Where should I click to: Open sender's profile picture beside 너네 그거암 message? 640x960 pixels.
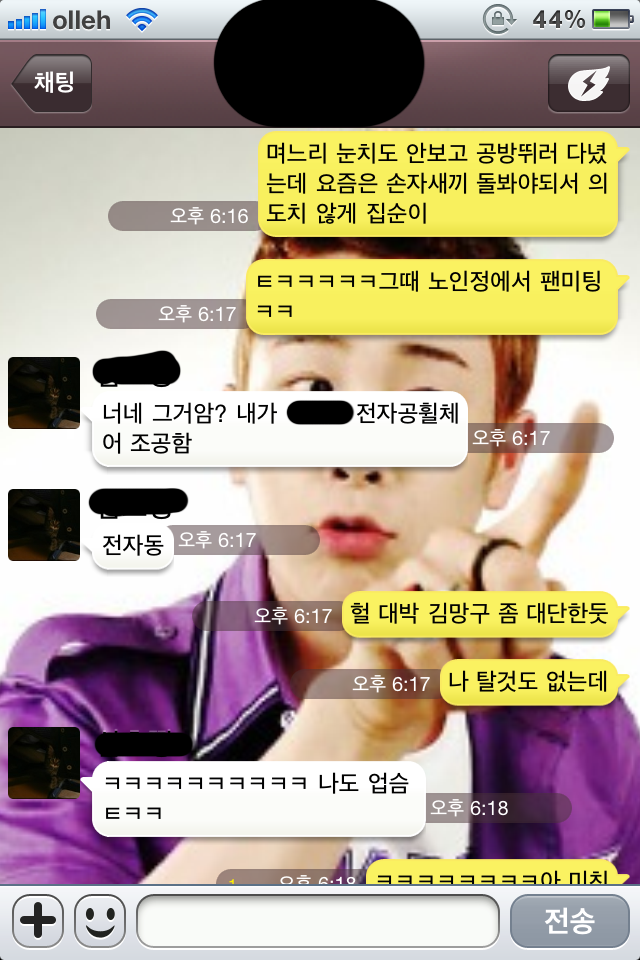pyautogui.click(x=44, y=393)
